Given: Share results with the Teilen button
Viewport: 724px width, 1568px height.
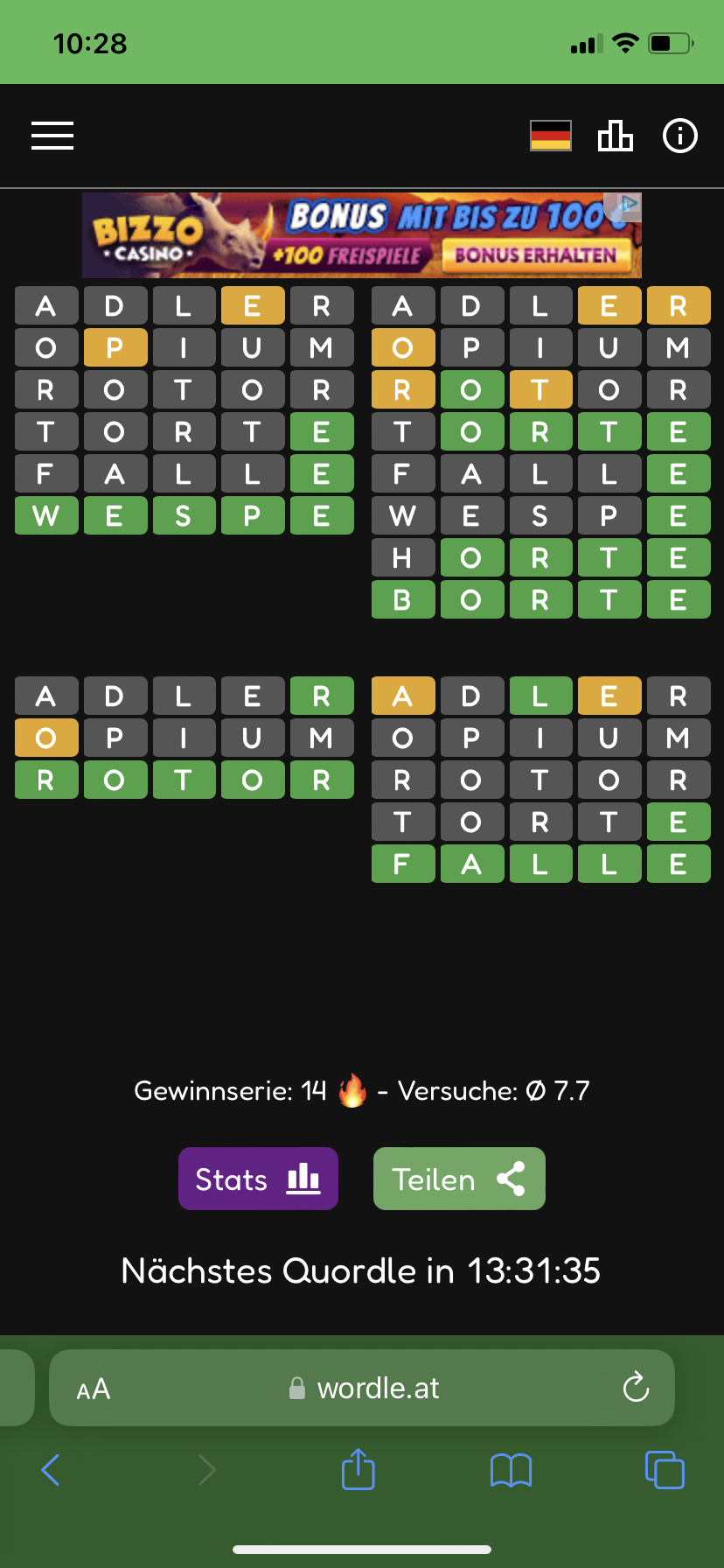Looking at the screenshot, I should coord(459,1179).
